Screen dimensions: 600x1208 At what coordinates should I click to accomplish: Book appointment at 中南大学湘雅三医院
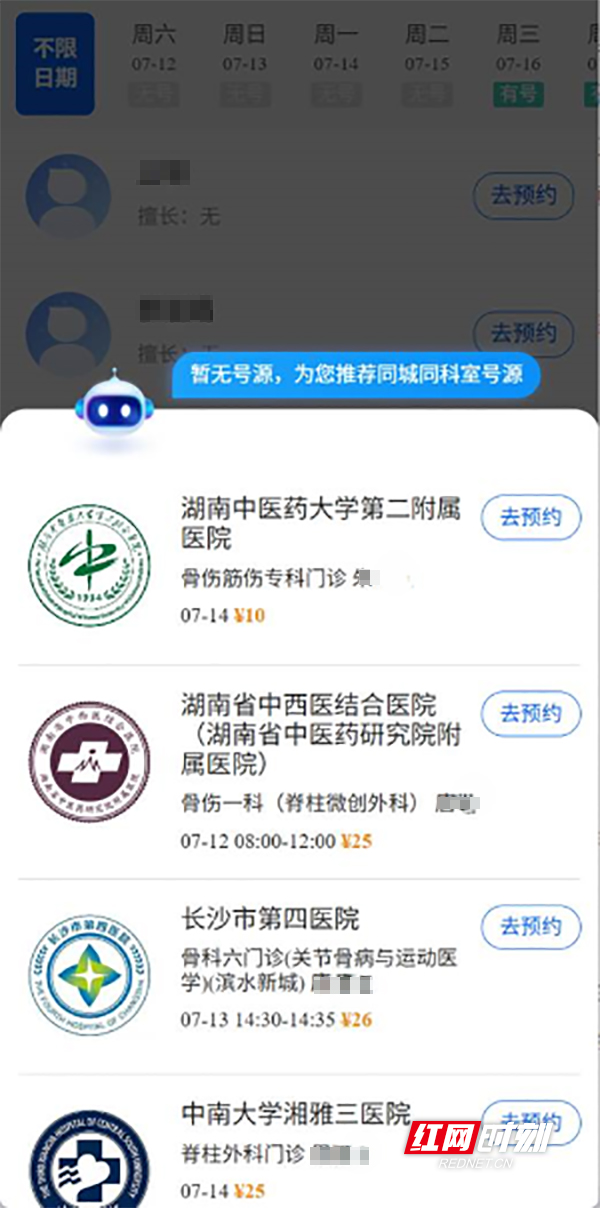530,1115
